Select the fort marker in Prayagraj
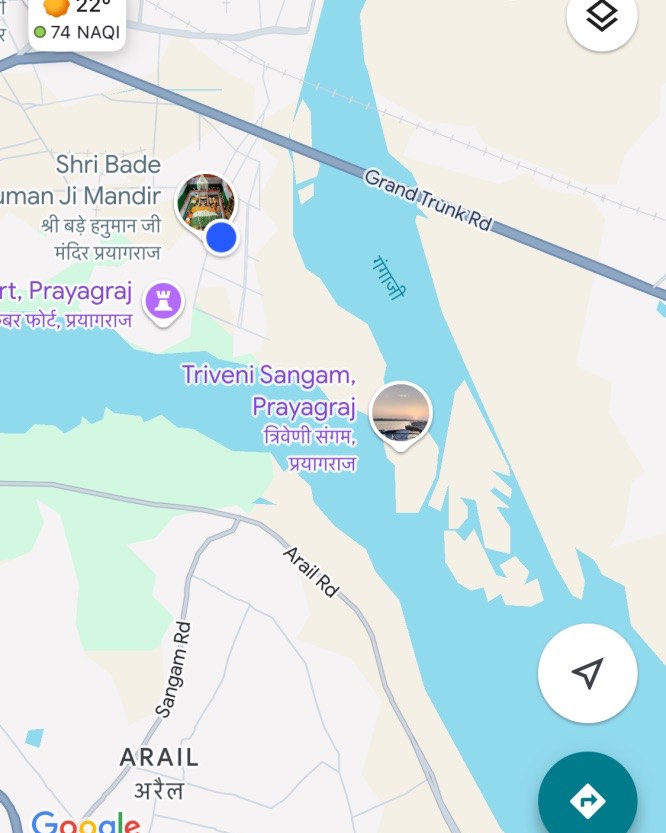This screenshot has height=833, width=666. (x=164, y=300)
